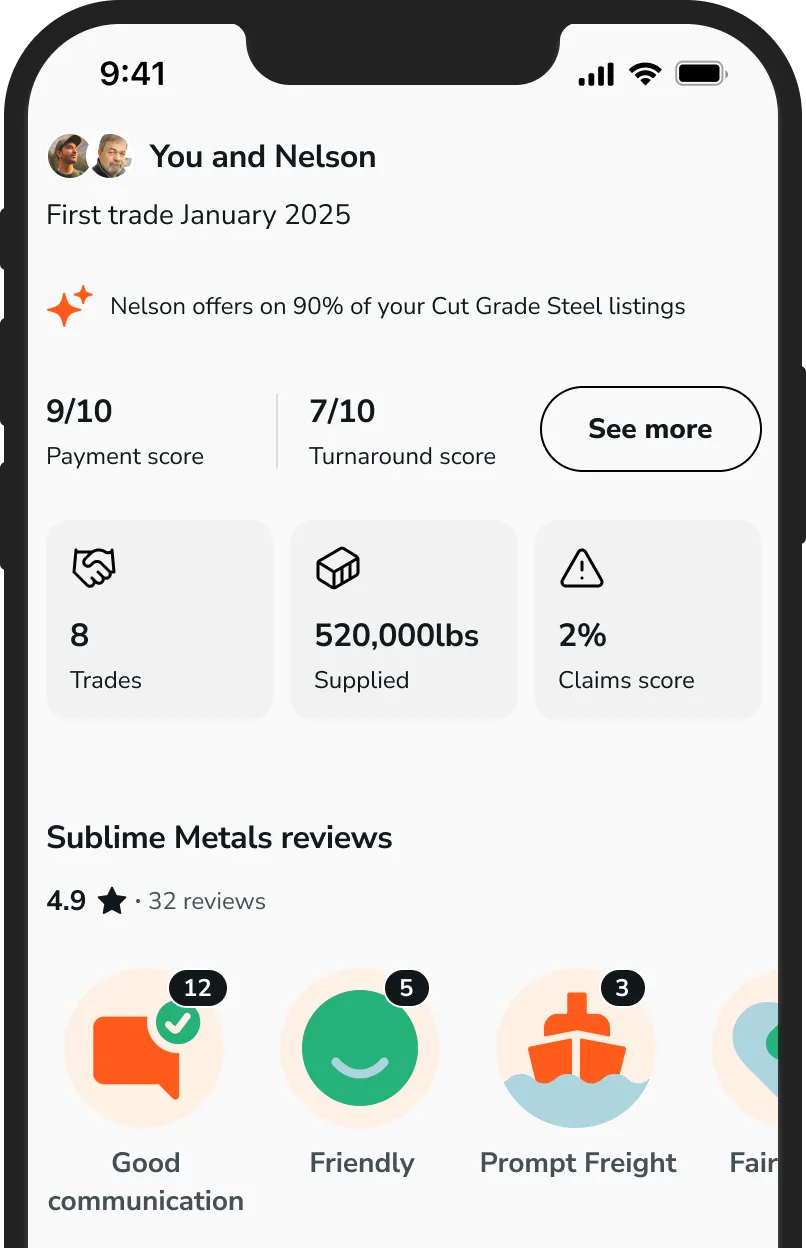Open the Supplied stat card
The width and height of the screenshot is (806, 1248).
click(404, 619)
